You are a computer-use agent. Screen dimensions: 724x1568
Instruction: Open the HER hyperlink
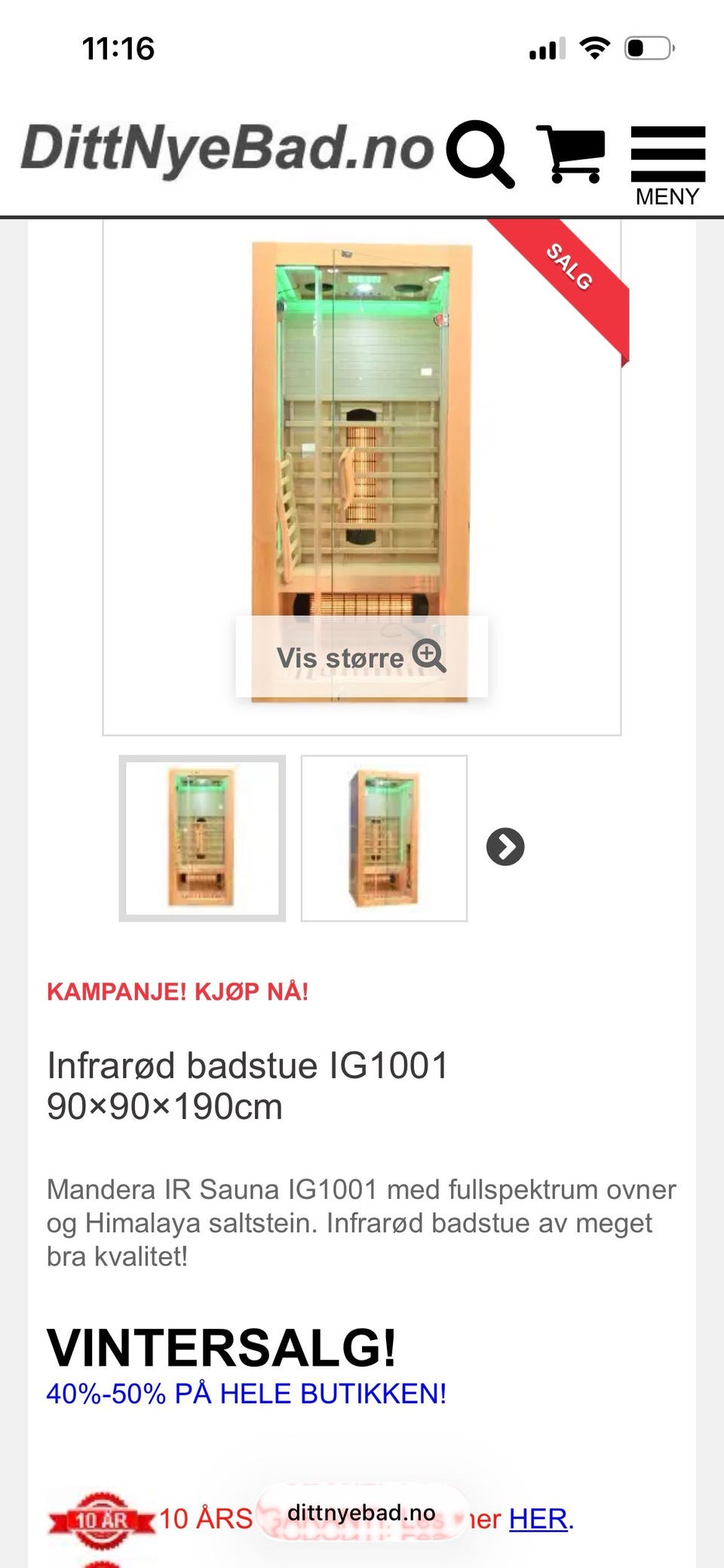click(536, 1517)
